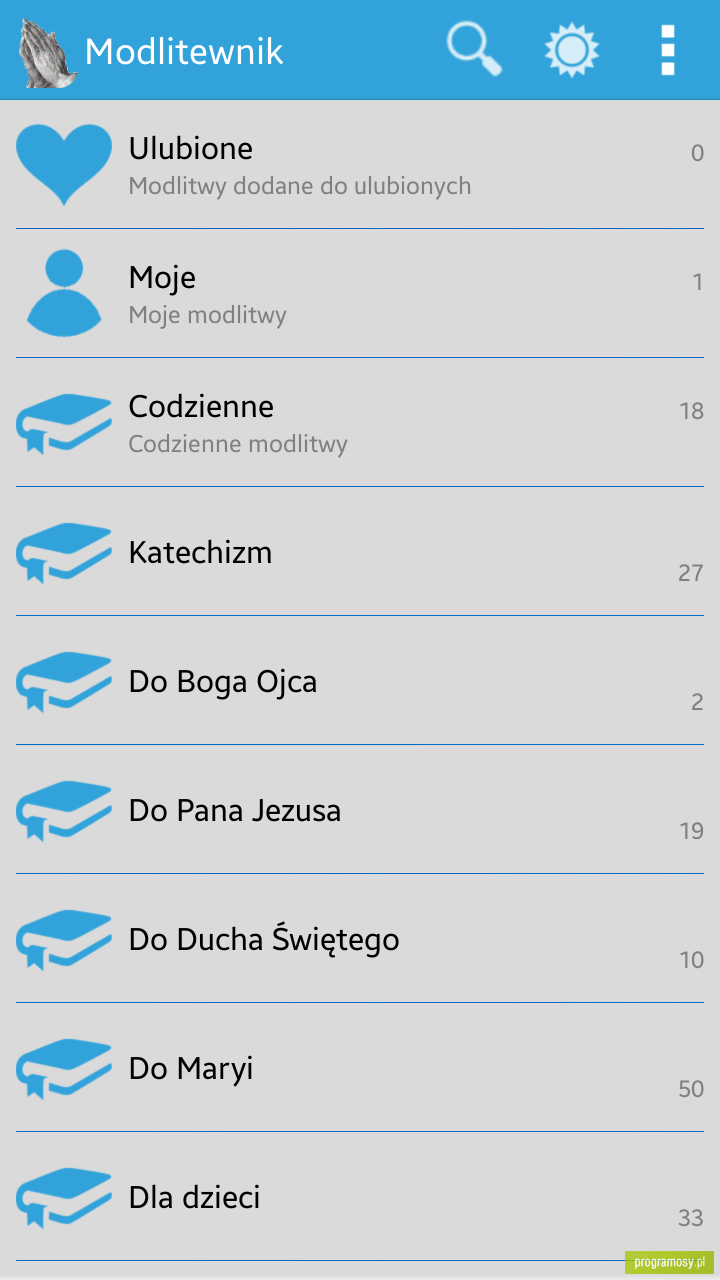The width and height of the screenshot is (720, 1280).
Task: Select the Codzienne prayers category
Action: [360, 422]
